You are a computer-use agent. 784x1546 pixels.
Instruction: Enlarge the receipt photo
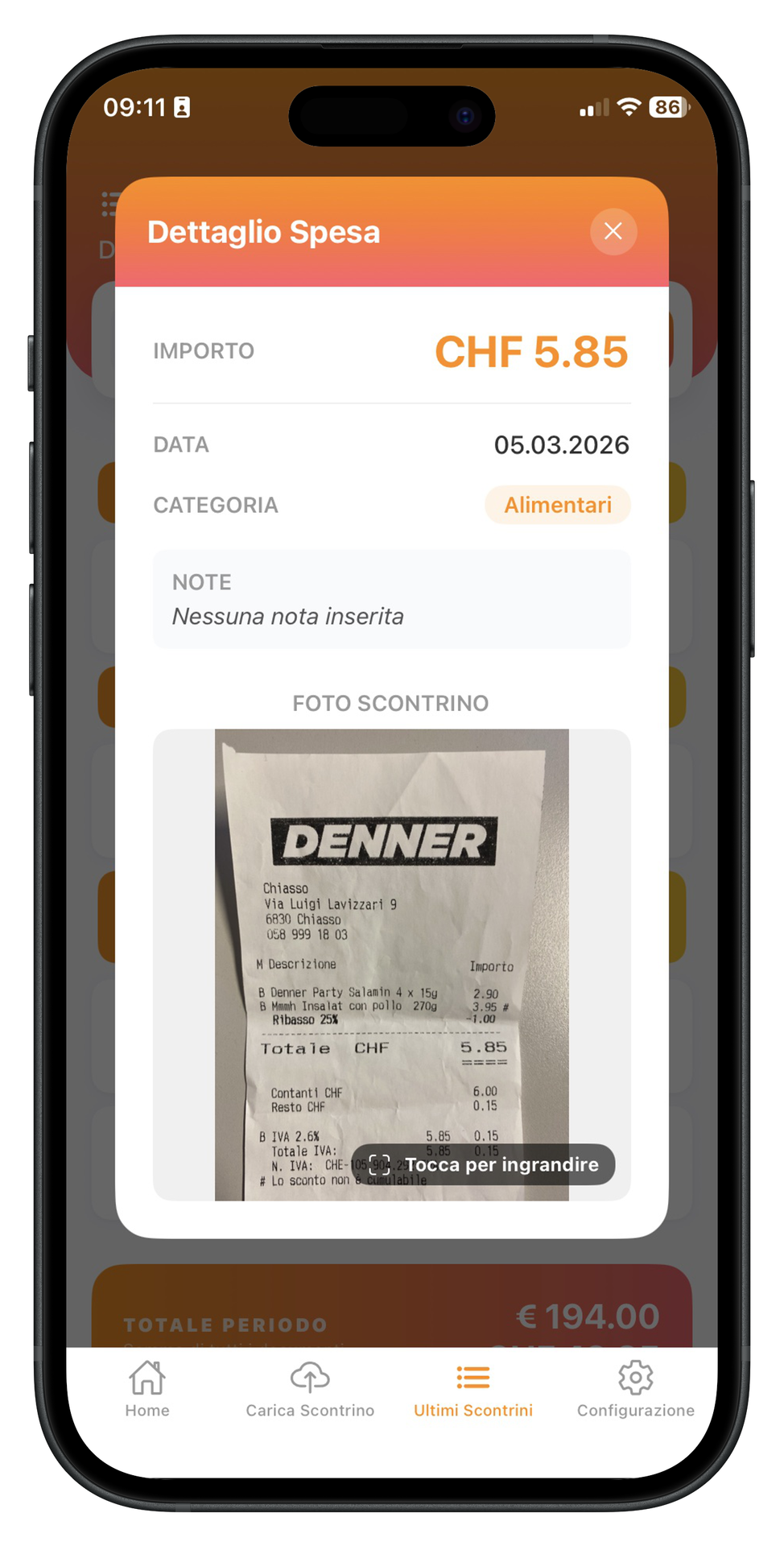484,1164
